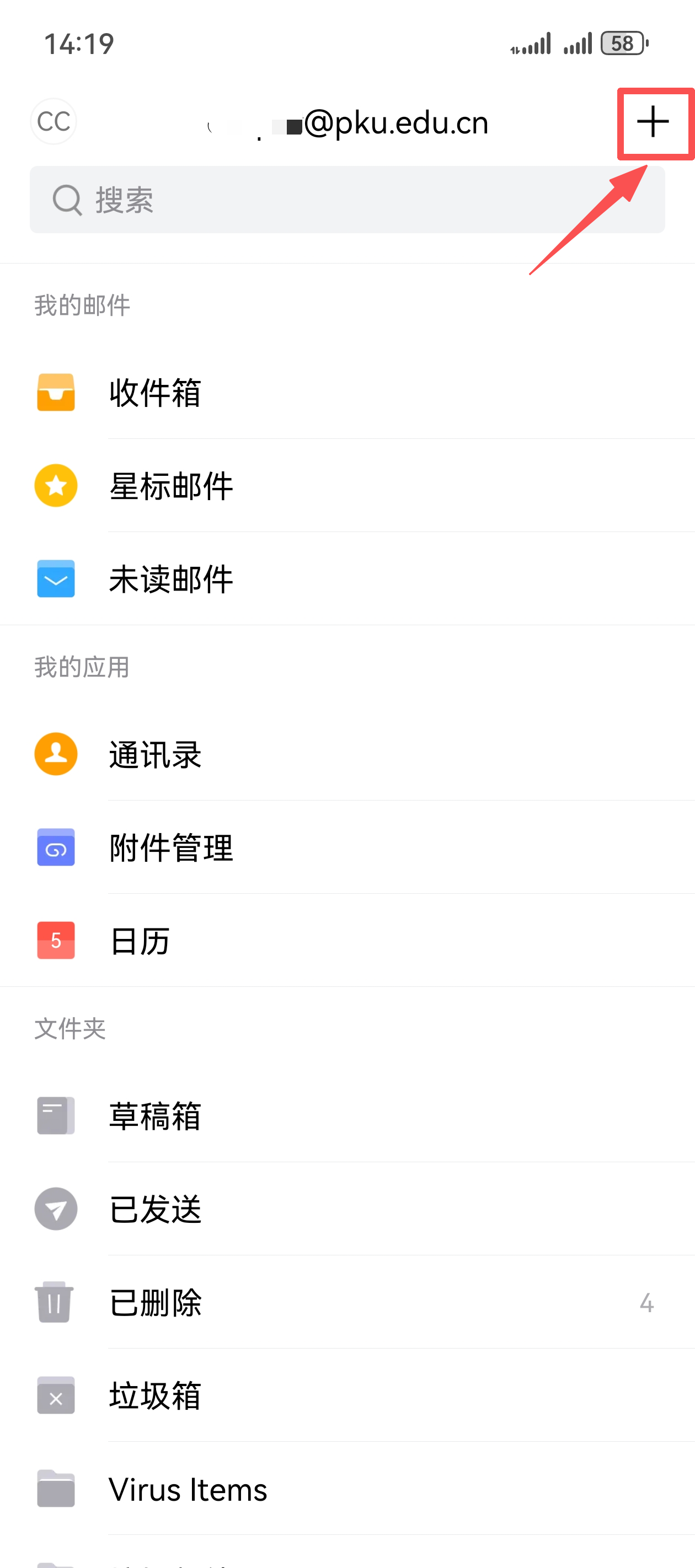
Task: Open the CC account avatar
Action: coord(54,122)
